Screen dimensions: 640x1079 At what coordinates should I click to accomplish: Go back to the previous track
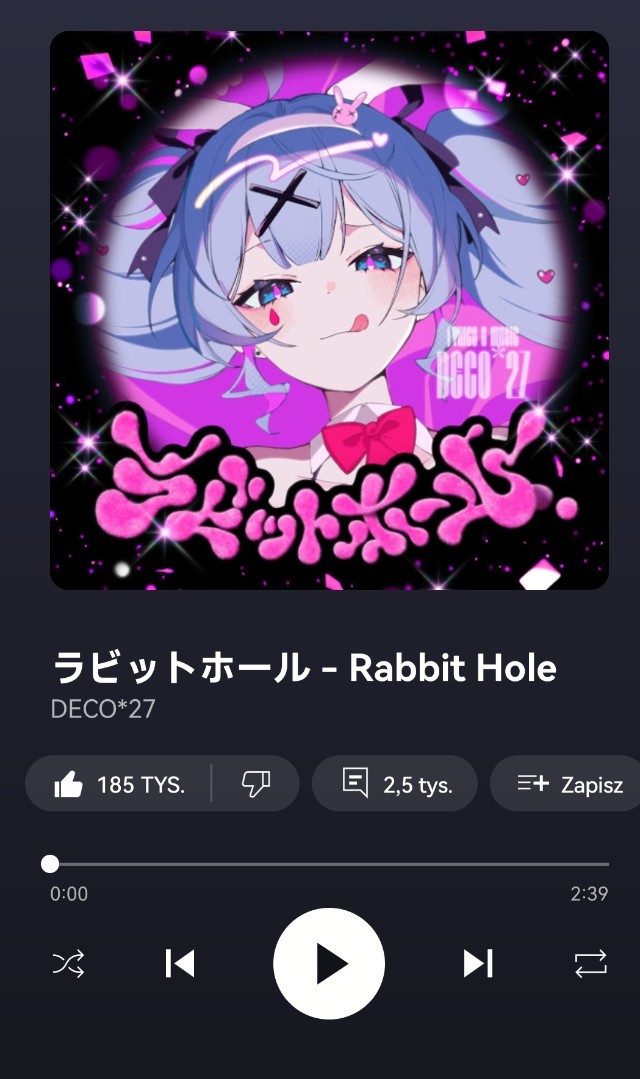pyautogui.click(x=180, y=963)
